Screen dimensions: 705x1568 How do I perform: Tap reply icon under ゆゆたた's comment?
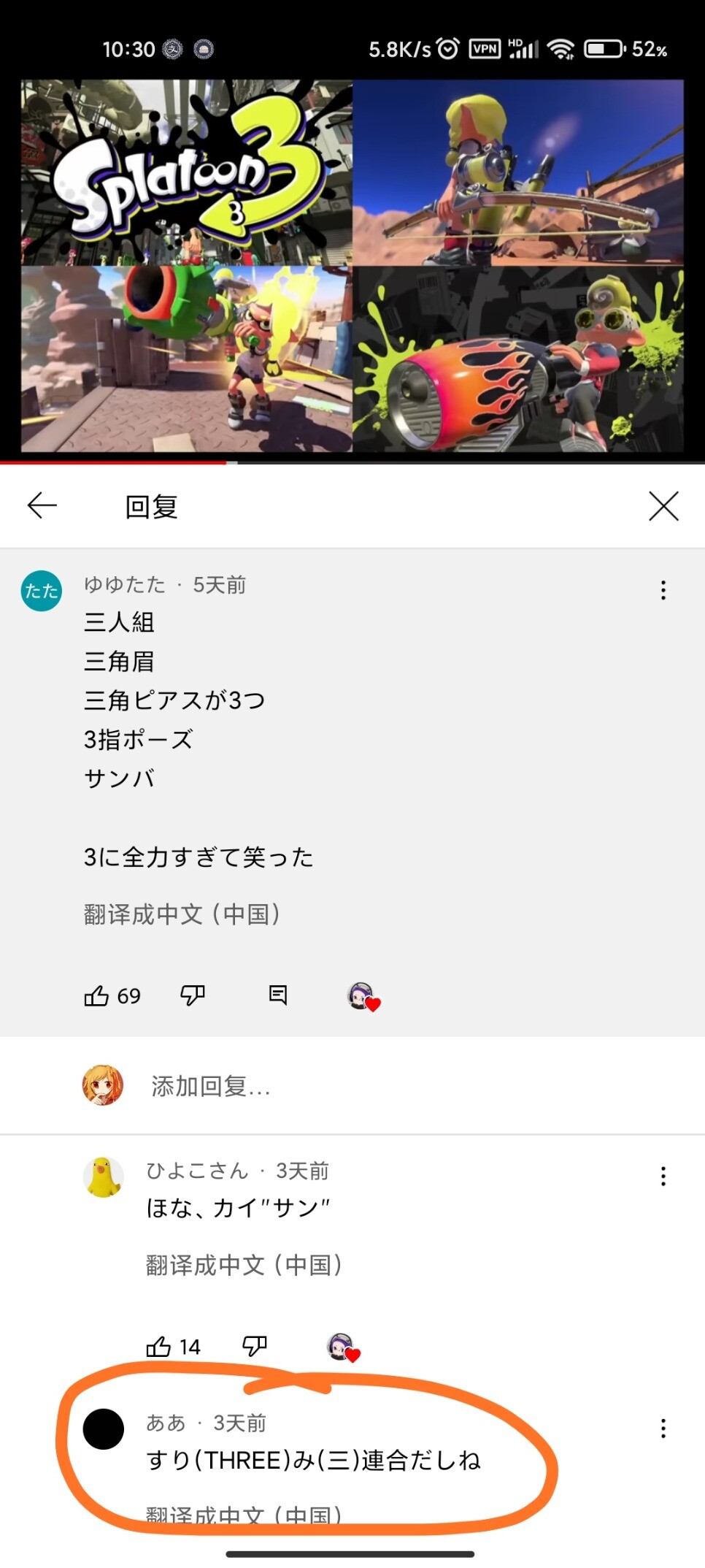278,995
